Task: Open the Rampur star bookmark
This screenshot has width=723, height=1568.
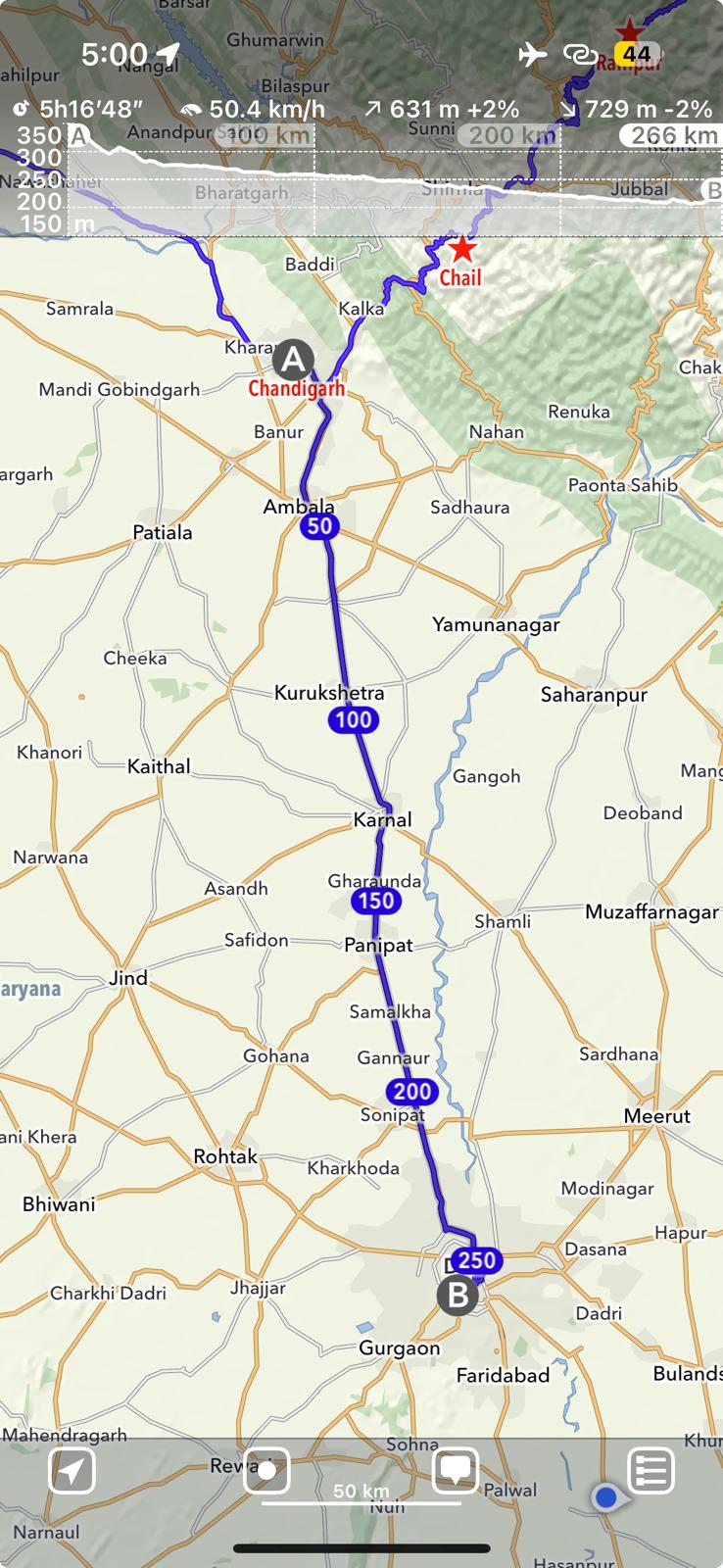Action: tap(629, 32)
